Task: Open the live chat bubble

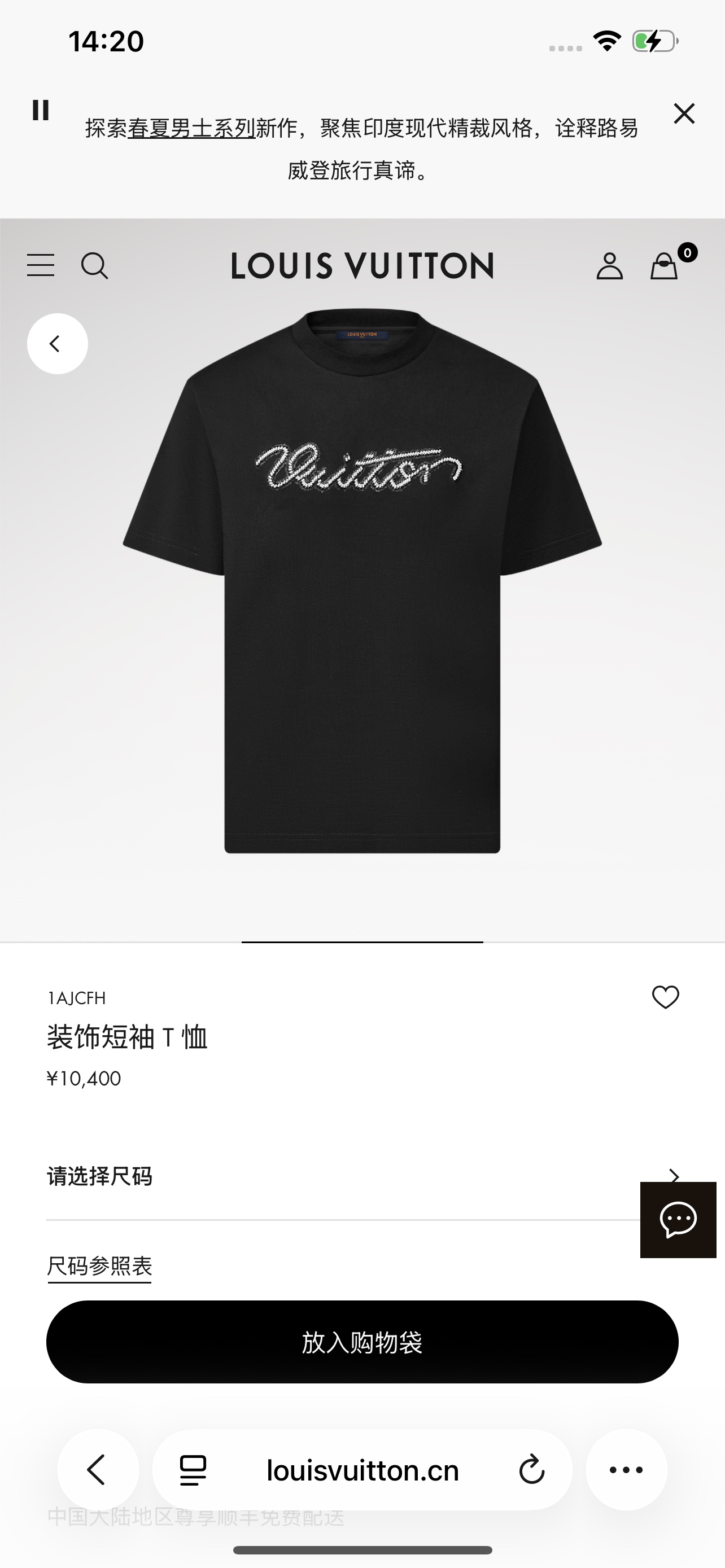Action: (x=678, y=1219)
